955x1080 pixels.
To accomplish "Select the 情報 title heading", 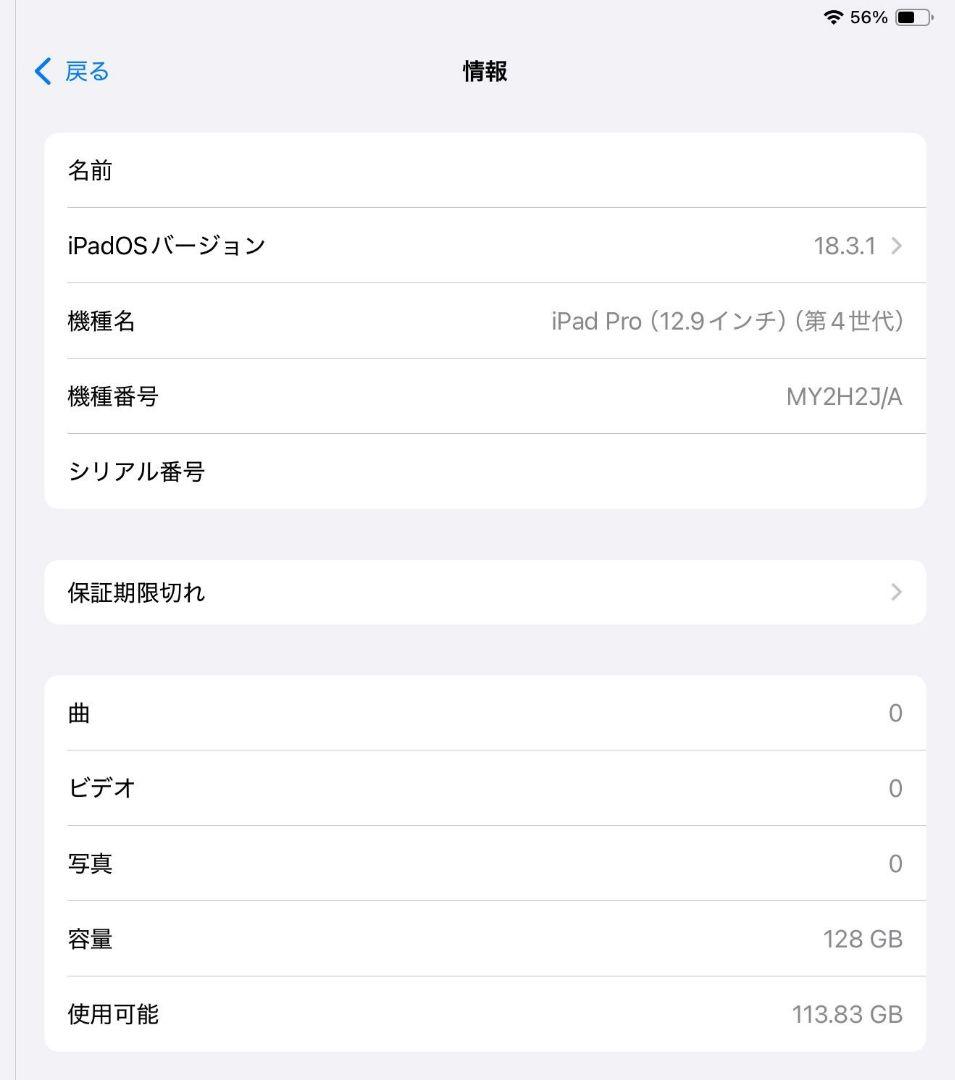I will pyautogui.click(x=484, y=71).
